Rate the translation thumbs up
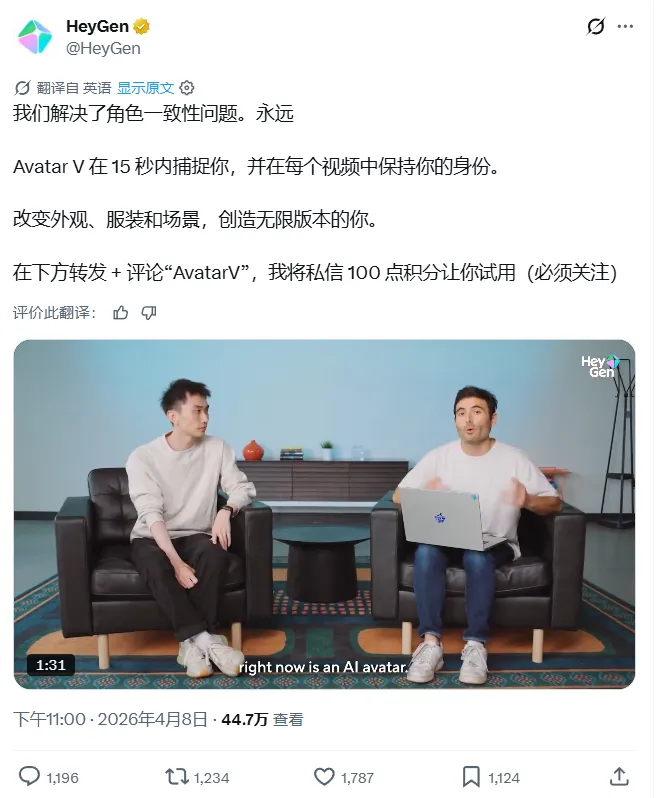Image resolution: width=657 pixels, height=798 pixels. 121,313
